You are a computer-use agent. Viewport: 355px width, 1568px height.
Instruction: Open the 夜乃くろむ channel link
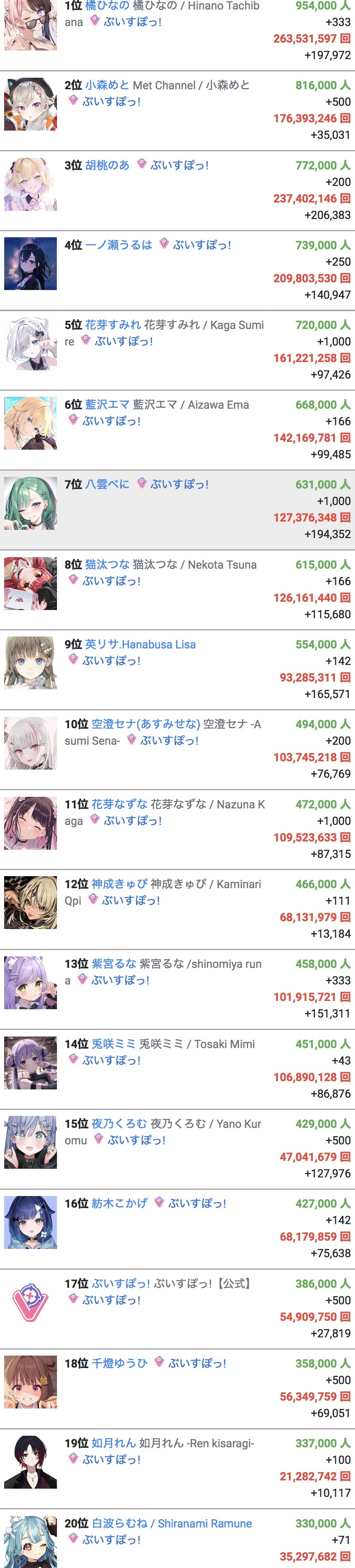[x=119, y=1124]
